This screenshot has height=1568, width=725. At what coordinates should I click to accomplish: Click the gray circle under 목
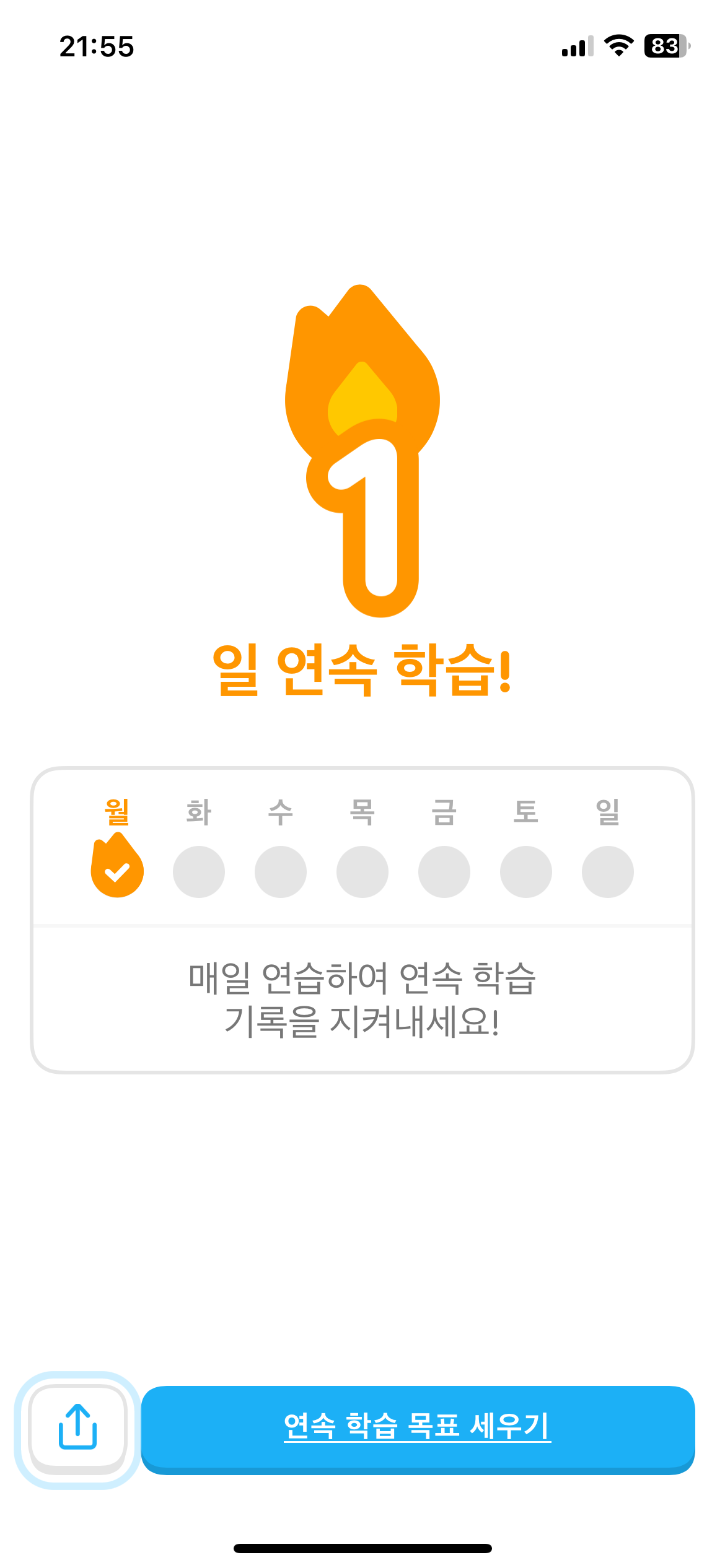362,871
